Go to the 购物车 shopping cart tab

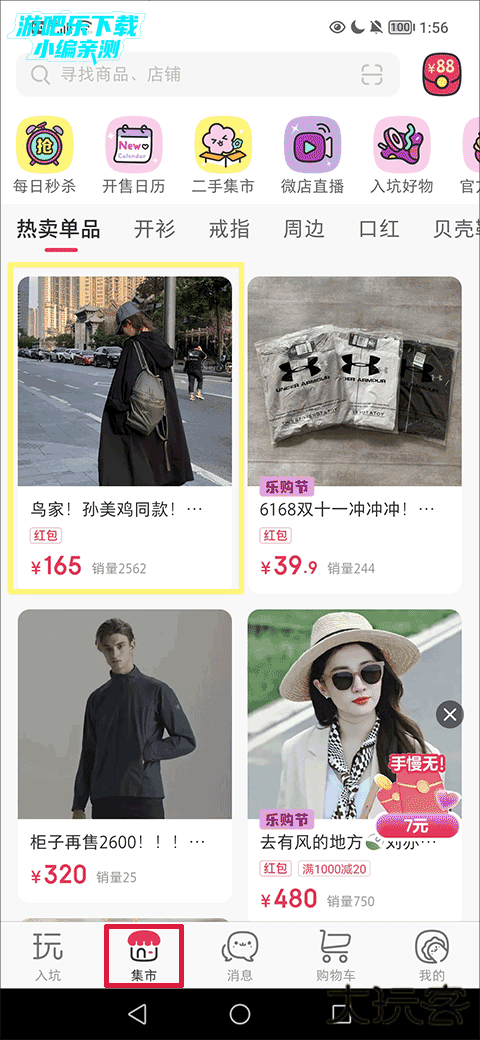click(x=335, y=955)
